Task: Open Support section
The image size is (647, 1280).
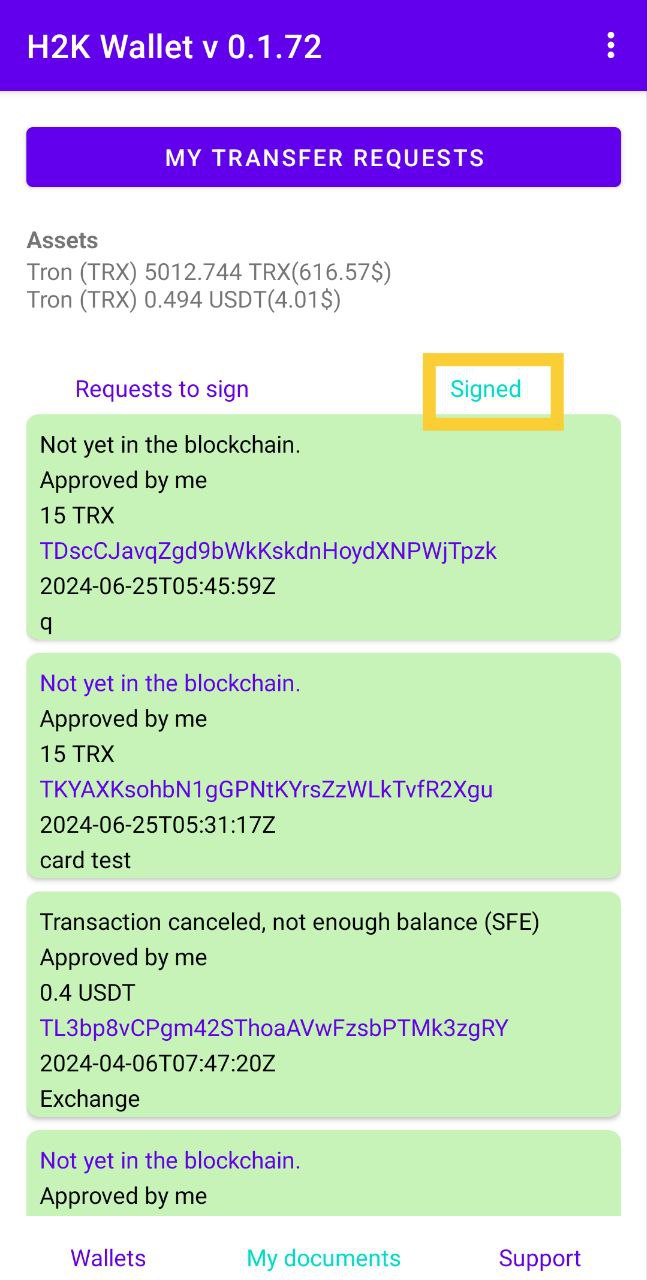Action: [x=539, y=1258]
